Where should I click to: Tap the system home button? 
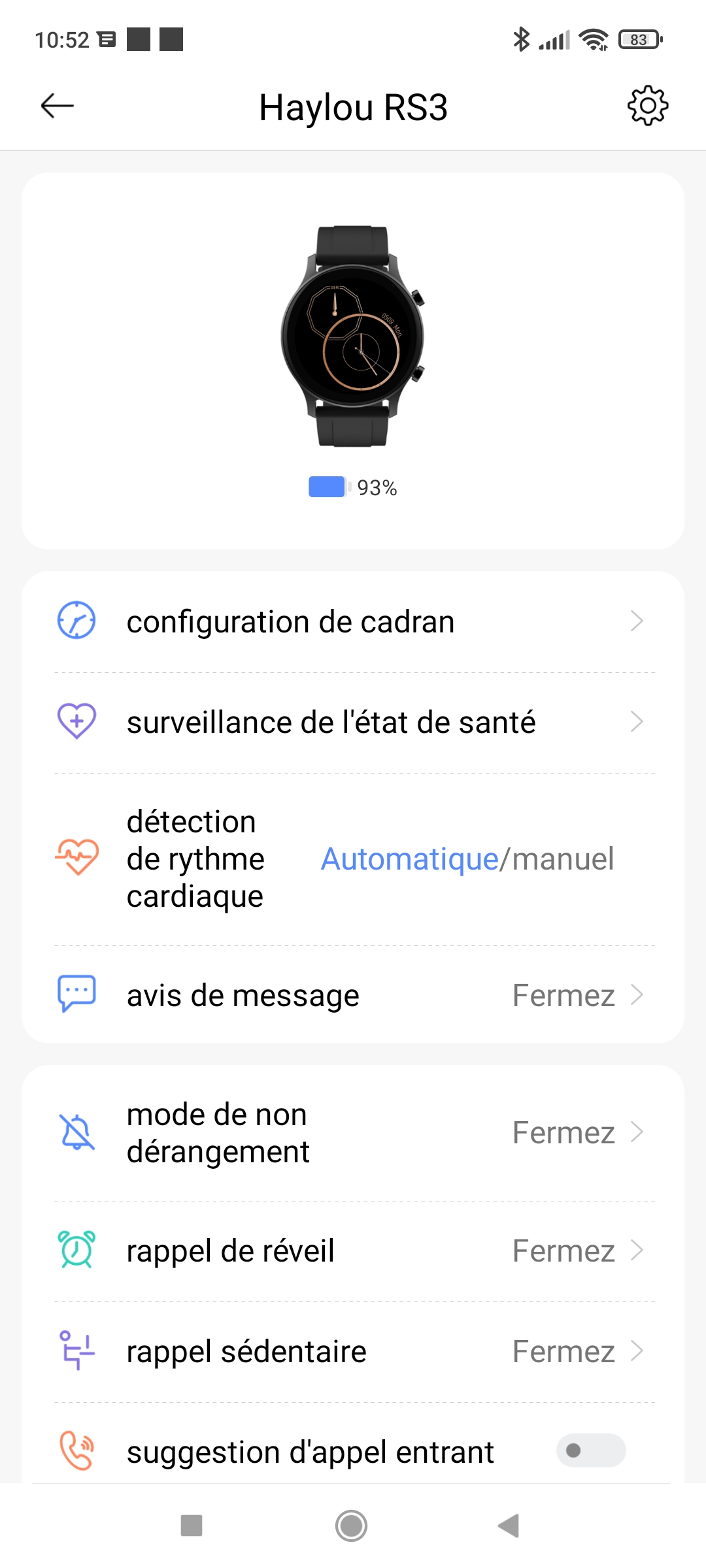(x=352, y=1526)
